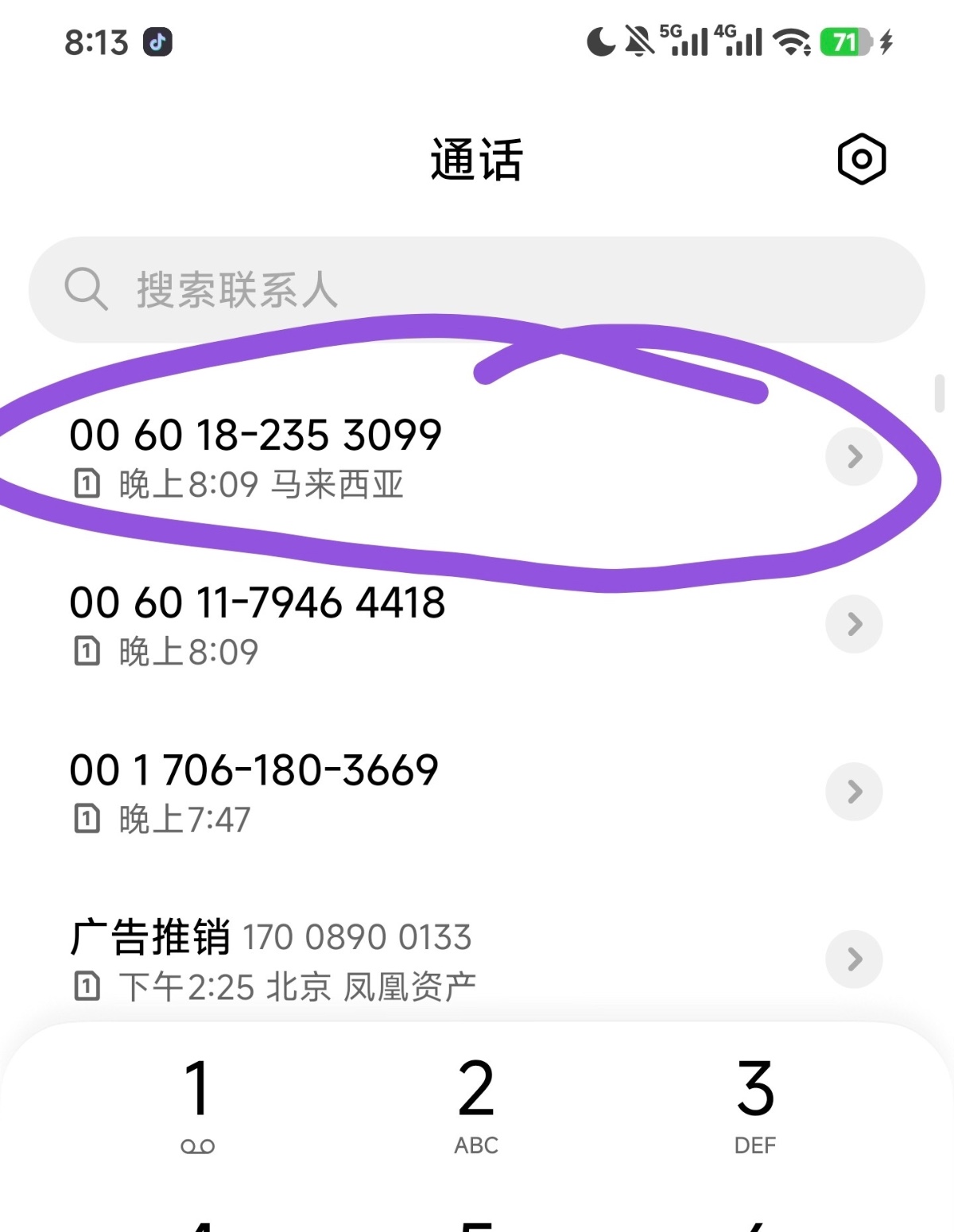Focus the 搜索联系人 search field
Screen dimensions: 954x1232
pyautogui.click(x=477, y=289)
